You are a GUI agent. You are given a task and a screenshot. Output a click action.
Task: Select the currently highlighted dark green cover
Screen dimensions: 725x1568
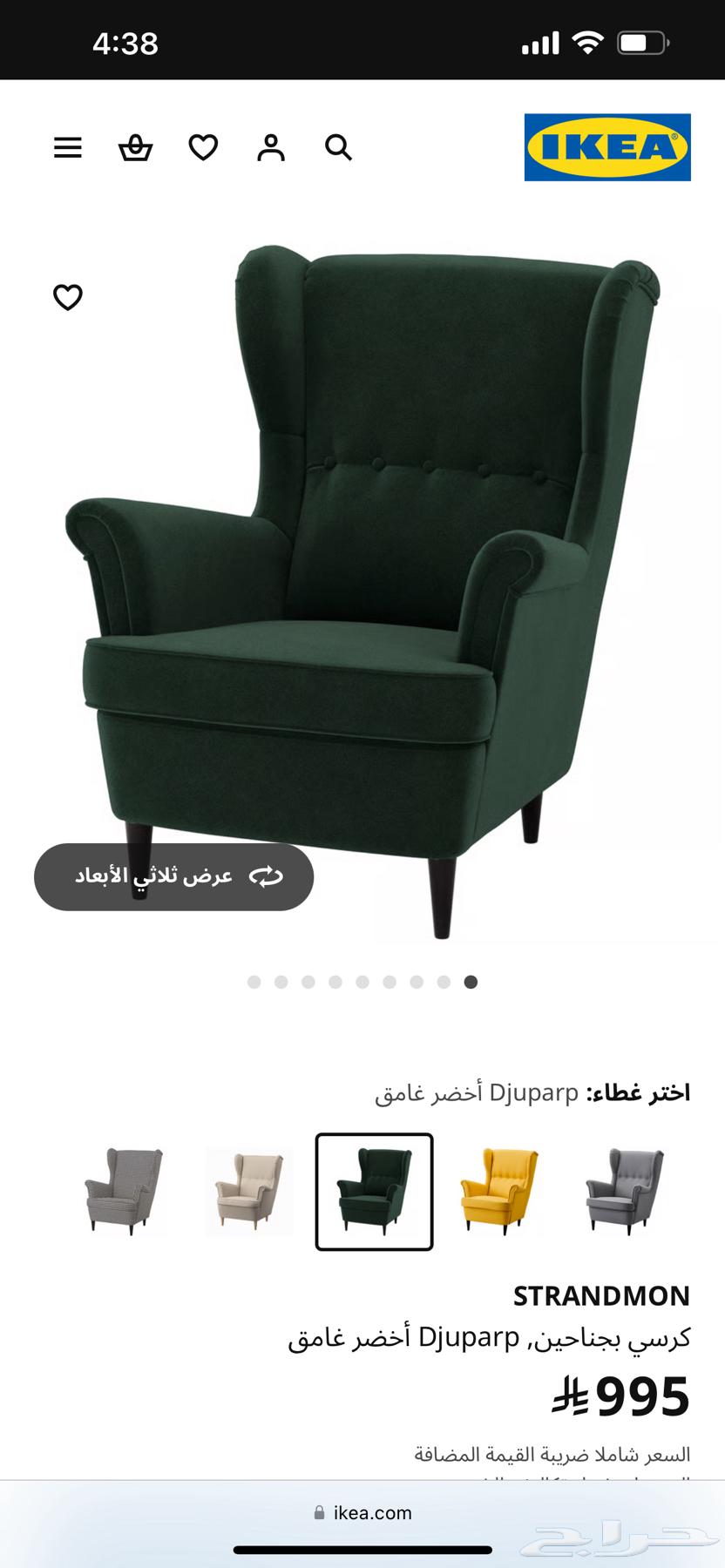pos(374,1191)
